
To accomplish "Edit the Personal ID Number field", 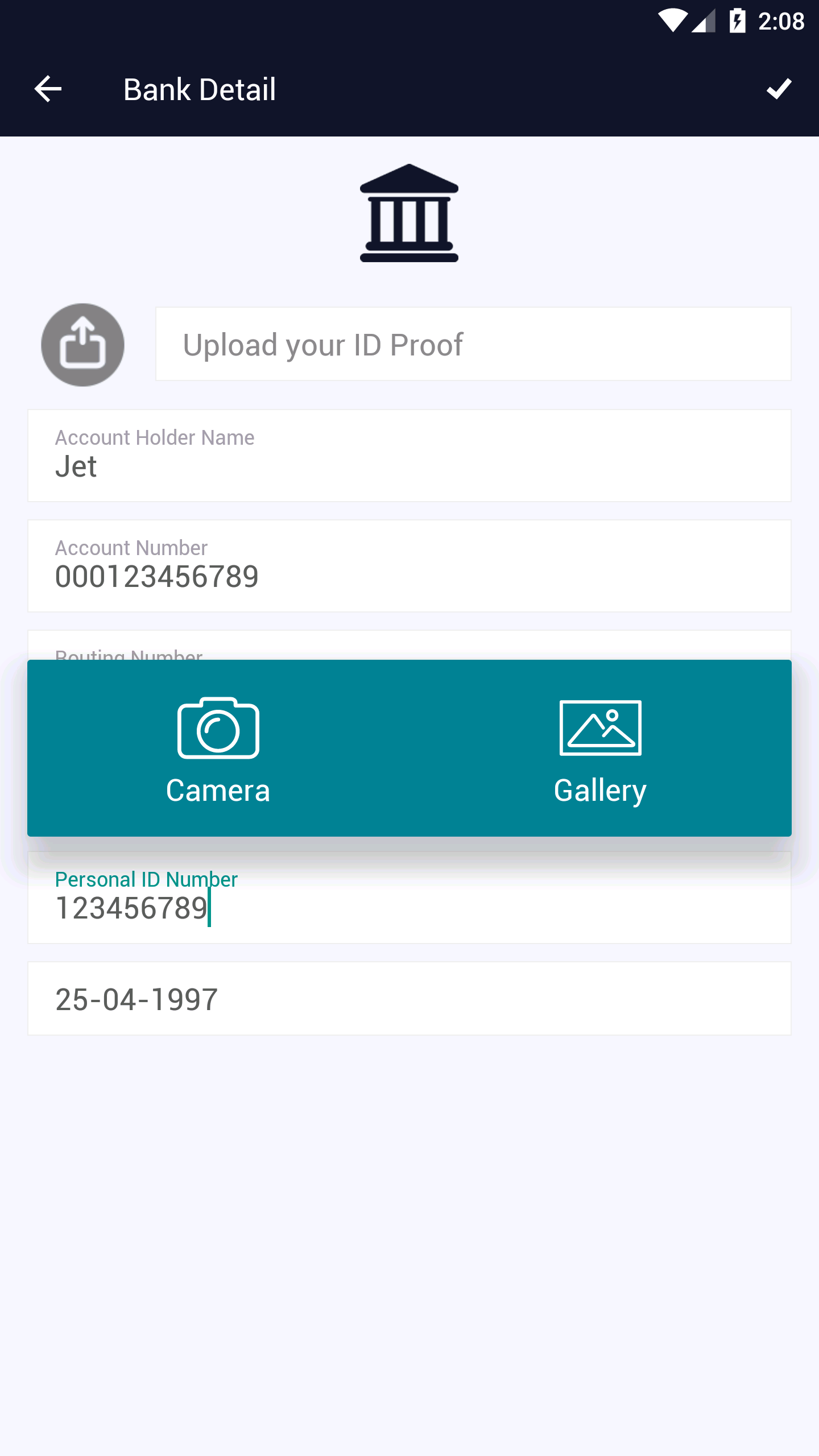I will [409, 897].
